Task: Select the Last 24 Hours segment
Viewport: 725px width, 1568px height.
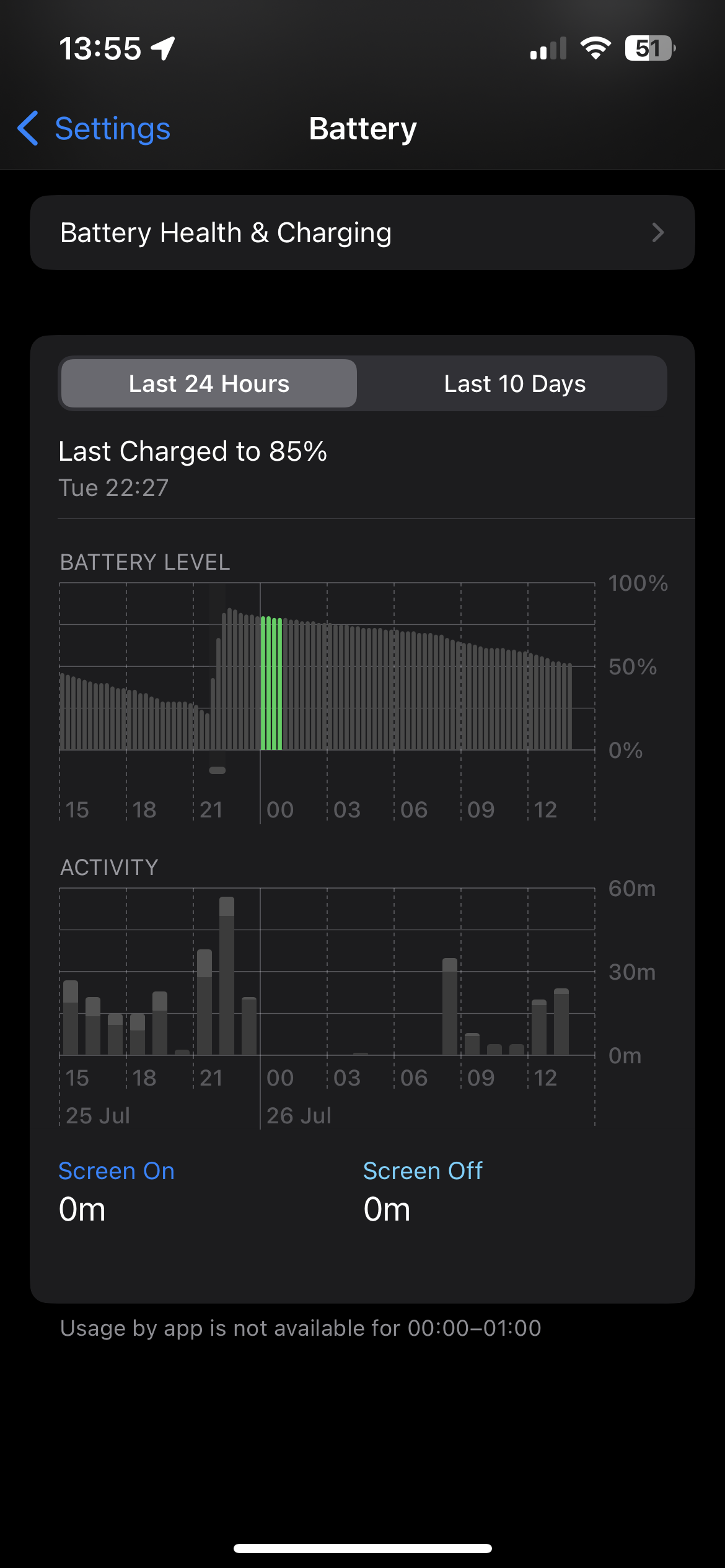Action: point(209,384)
